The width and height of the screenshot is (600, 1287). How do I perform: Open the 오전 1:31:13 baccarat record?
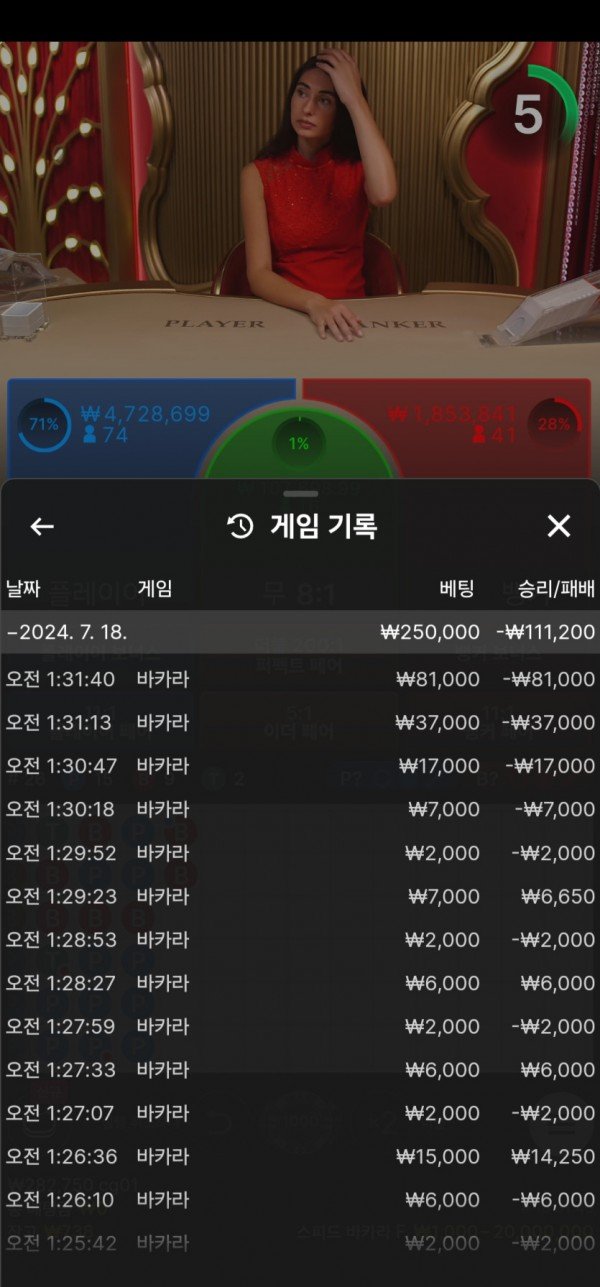coord(300,722)
